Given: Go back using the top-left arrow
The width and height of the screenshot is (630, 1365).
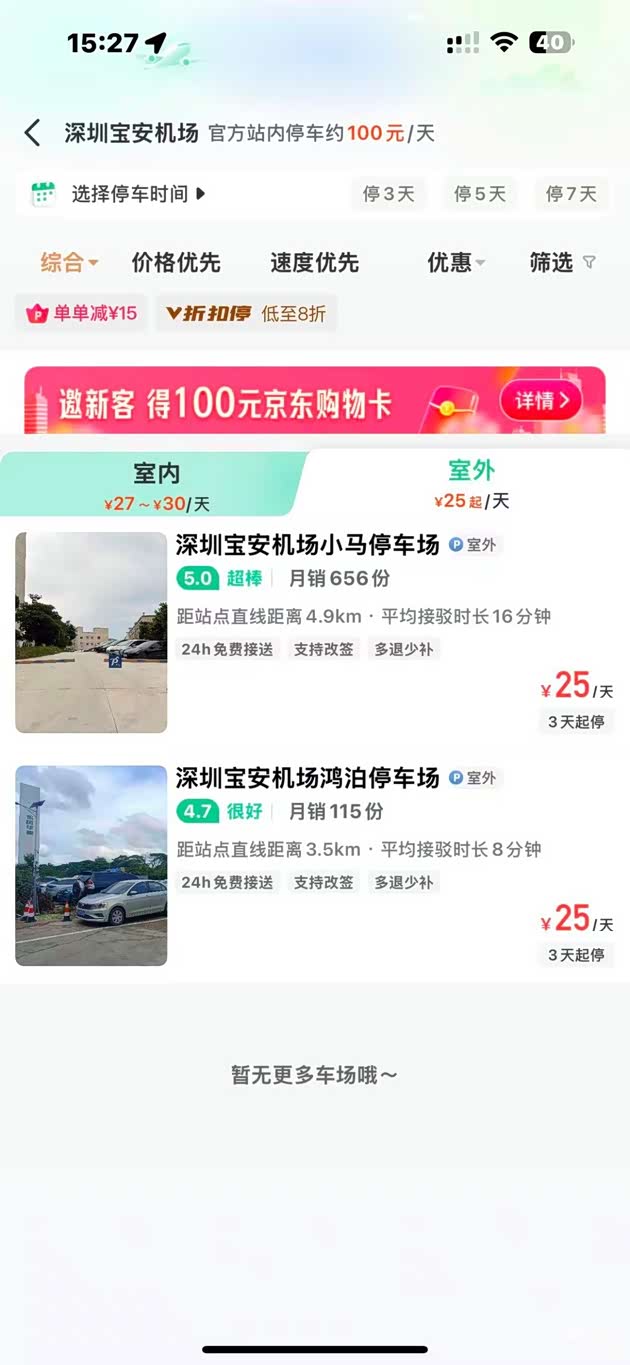Looking at the screenshot, I should click(33, 133).
